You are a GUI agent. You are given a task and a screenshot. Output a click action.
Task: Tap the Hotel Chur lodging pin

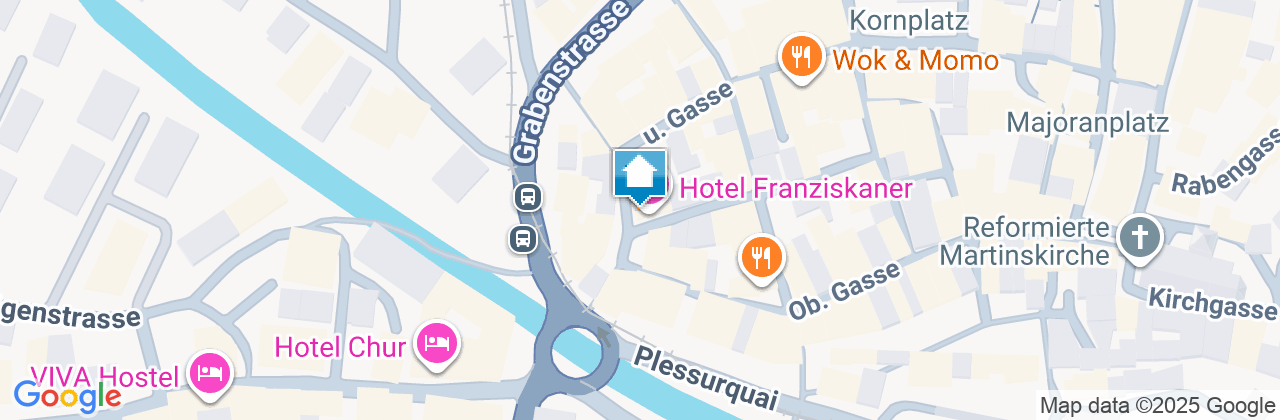(x=438, y=344)
